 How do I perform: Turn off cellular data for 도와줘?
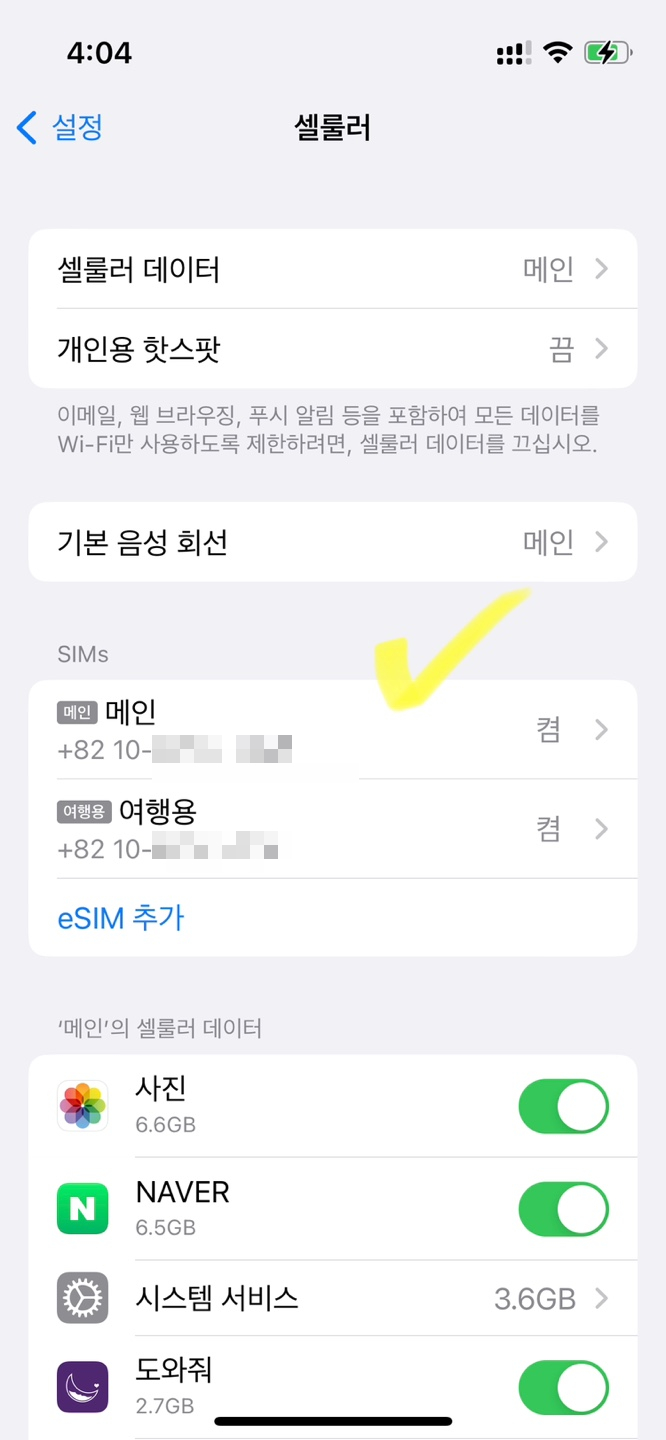(x=563, y=1387)
